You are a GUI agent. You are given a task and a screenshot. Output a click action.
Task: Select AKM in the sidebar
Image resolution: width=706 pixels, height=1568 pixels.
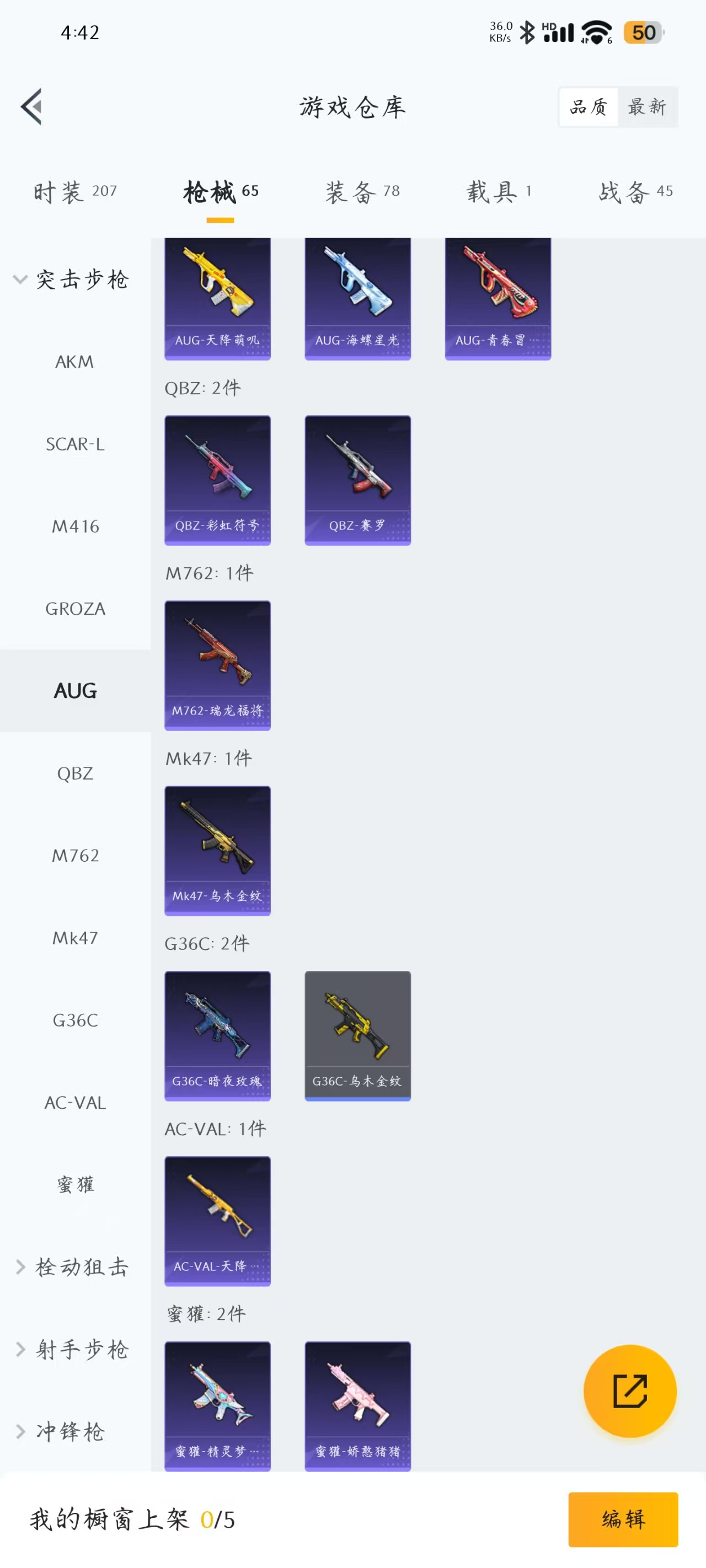pyautogui.click(x=74, y=362)
